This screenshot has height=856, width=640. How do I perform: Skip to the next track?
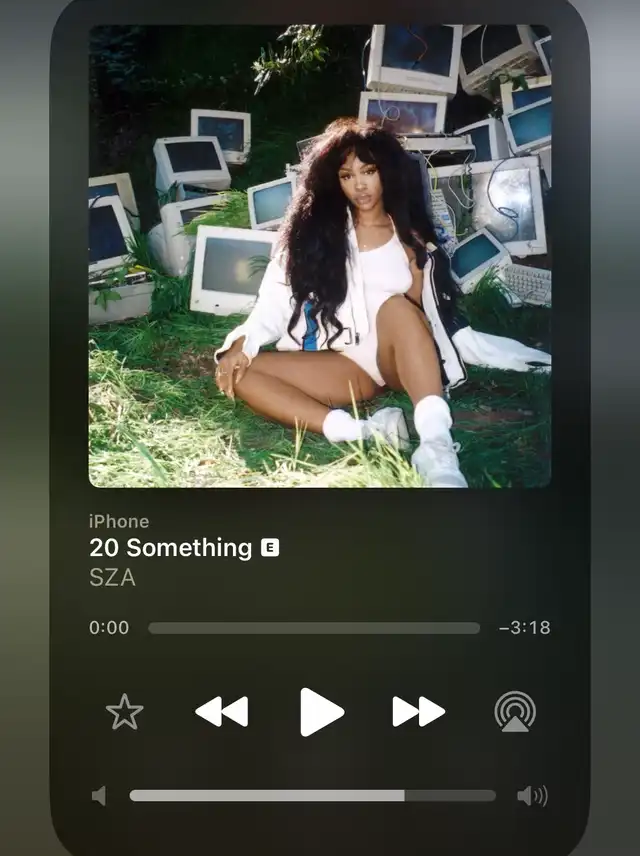418,712
